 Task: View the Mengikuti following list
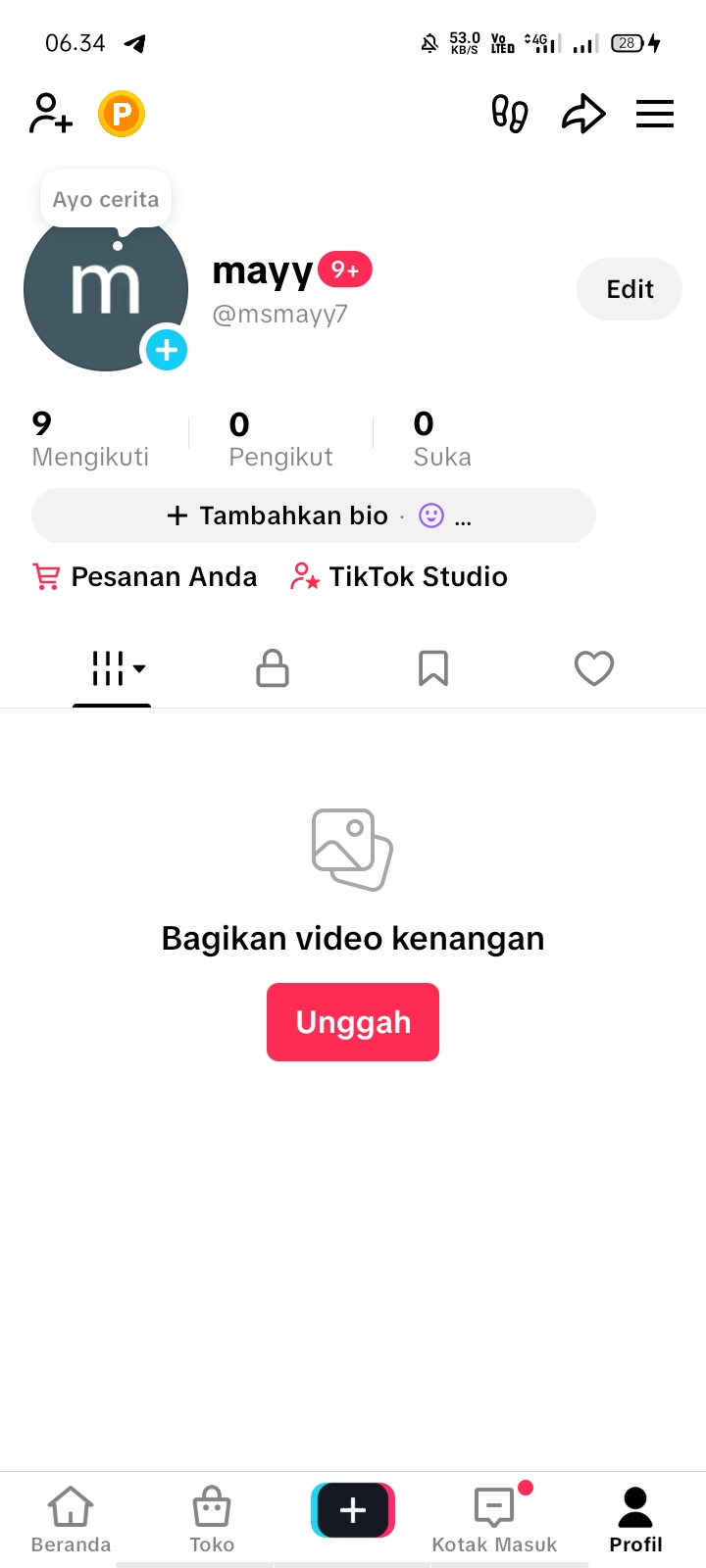90,440
